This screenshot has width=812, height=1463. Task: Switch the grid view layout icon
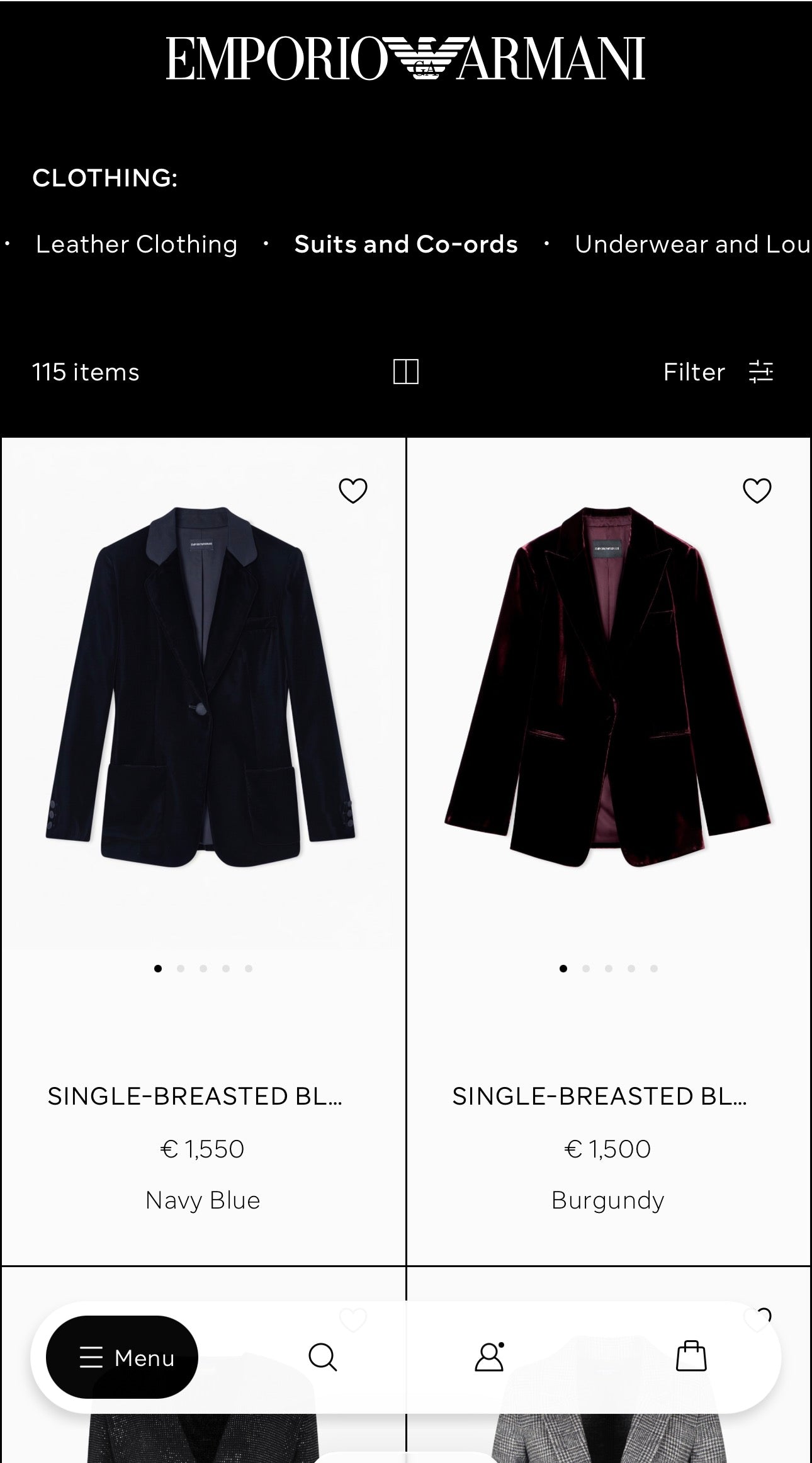[406, 372]
